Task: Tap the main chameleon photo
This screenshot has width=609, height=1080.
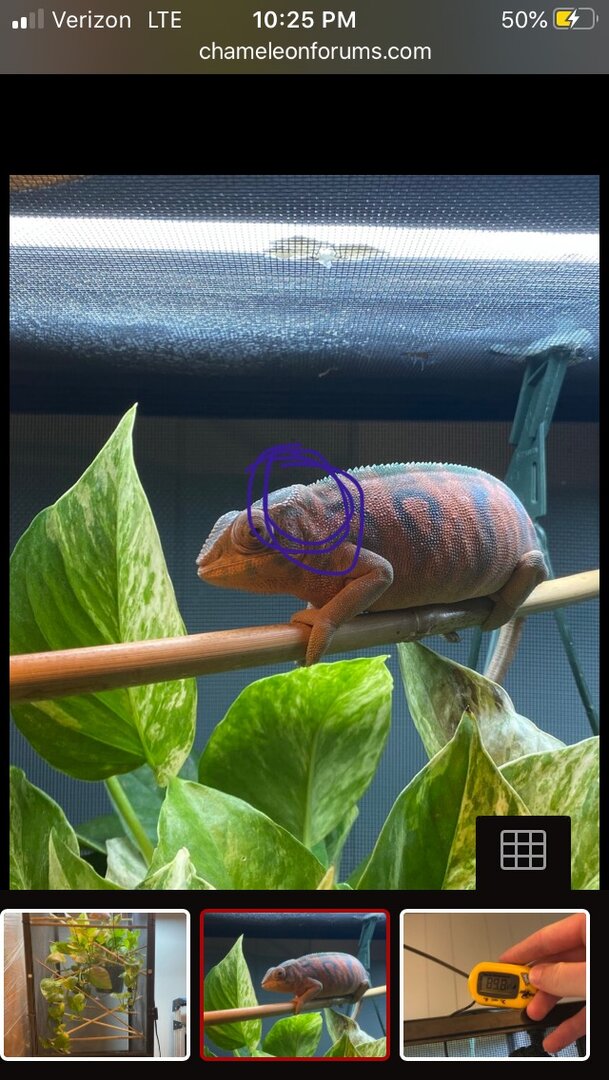Action: point(304,532)
